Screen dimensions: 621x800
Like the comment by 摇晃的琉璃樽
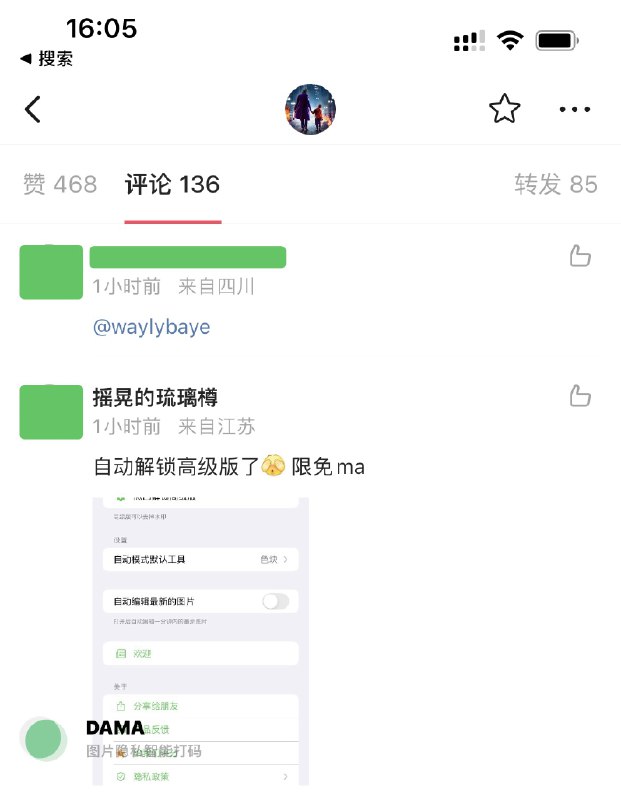tap(580, 395)
